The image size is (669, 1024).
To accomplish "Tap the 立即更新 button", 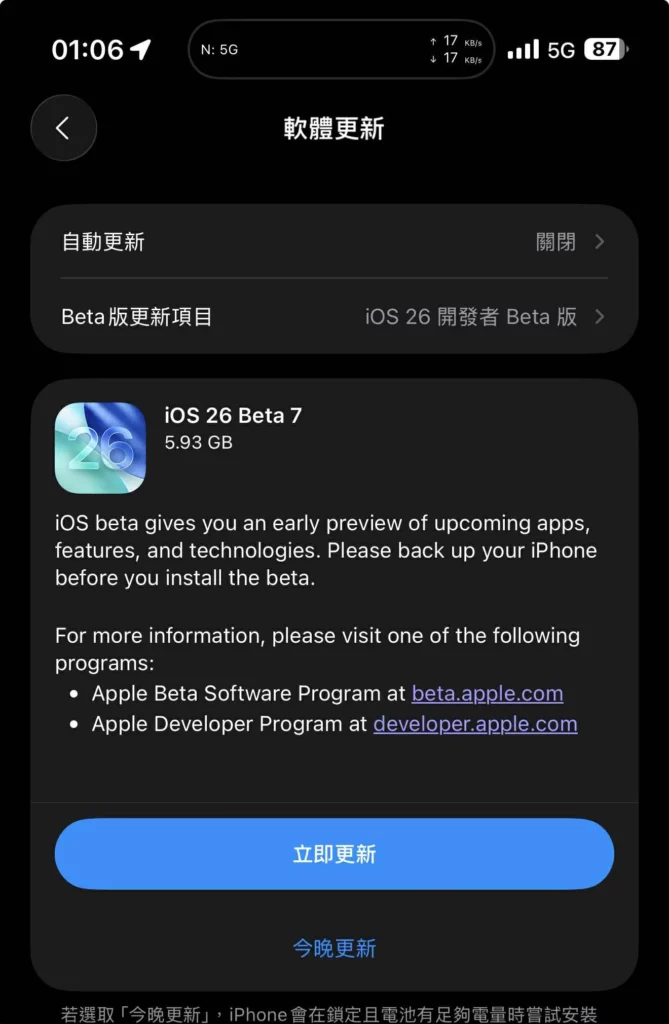I will (x=334, y=854).
